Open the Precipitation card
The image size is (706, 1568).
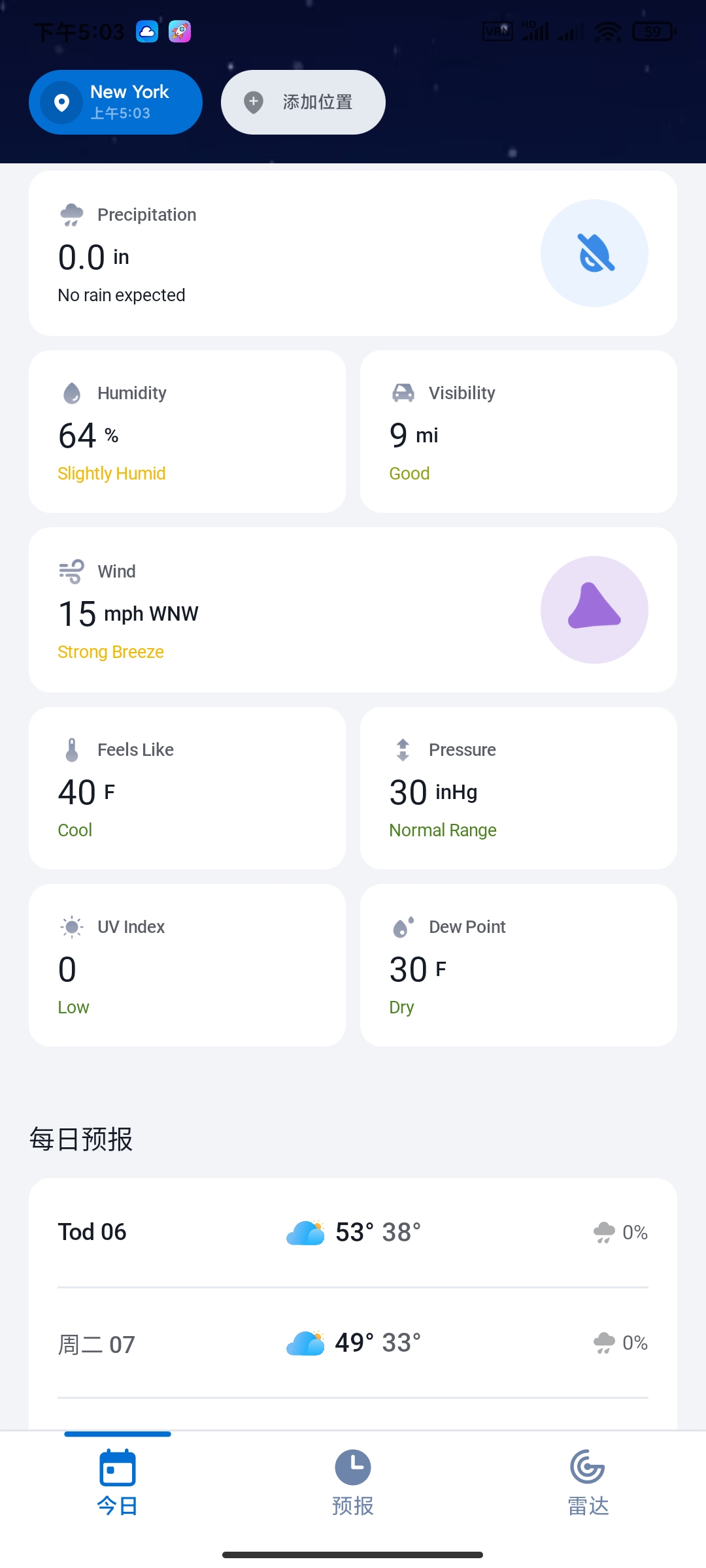[353, 253]
